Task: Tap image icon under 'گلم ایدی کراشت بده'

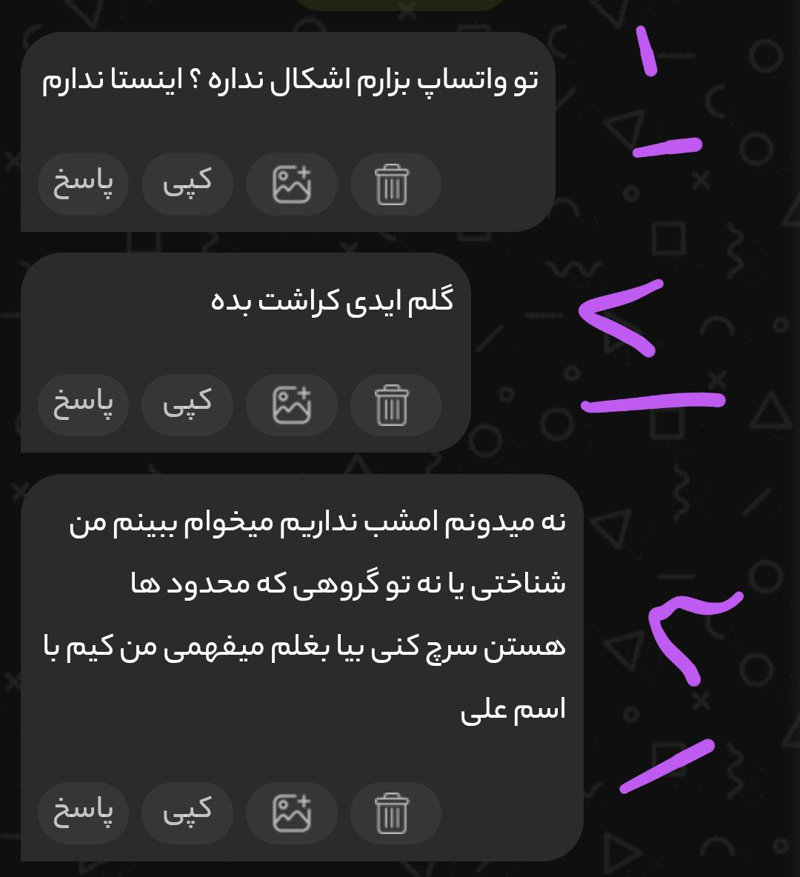Action: pyautogui.click(x=292, y=404)
